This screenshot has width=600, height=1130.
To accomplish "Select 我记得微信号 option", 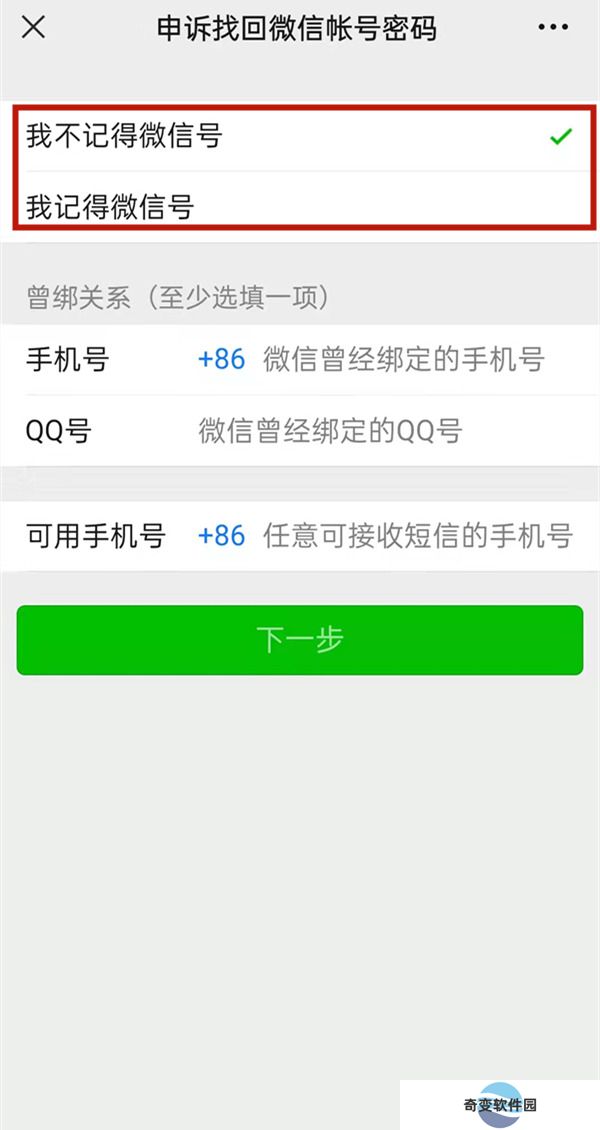I will (x=298, y=207).
